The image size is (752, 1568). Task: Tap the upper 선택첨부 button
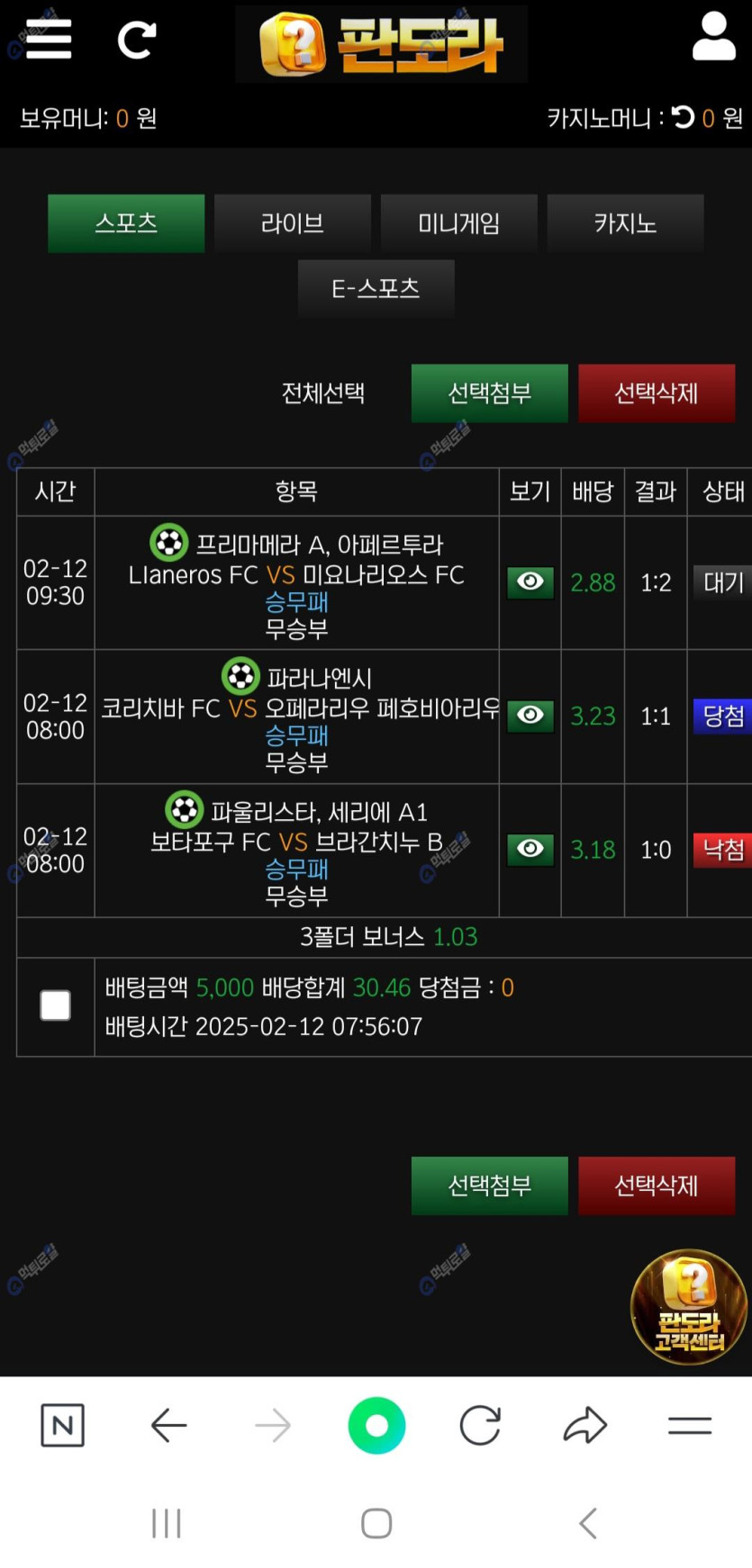[x=489, y=393]
